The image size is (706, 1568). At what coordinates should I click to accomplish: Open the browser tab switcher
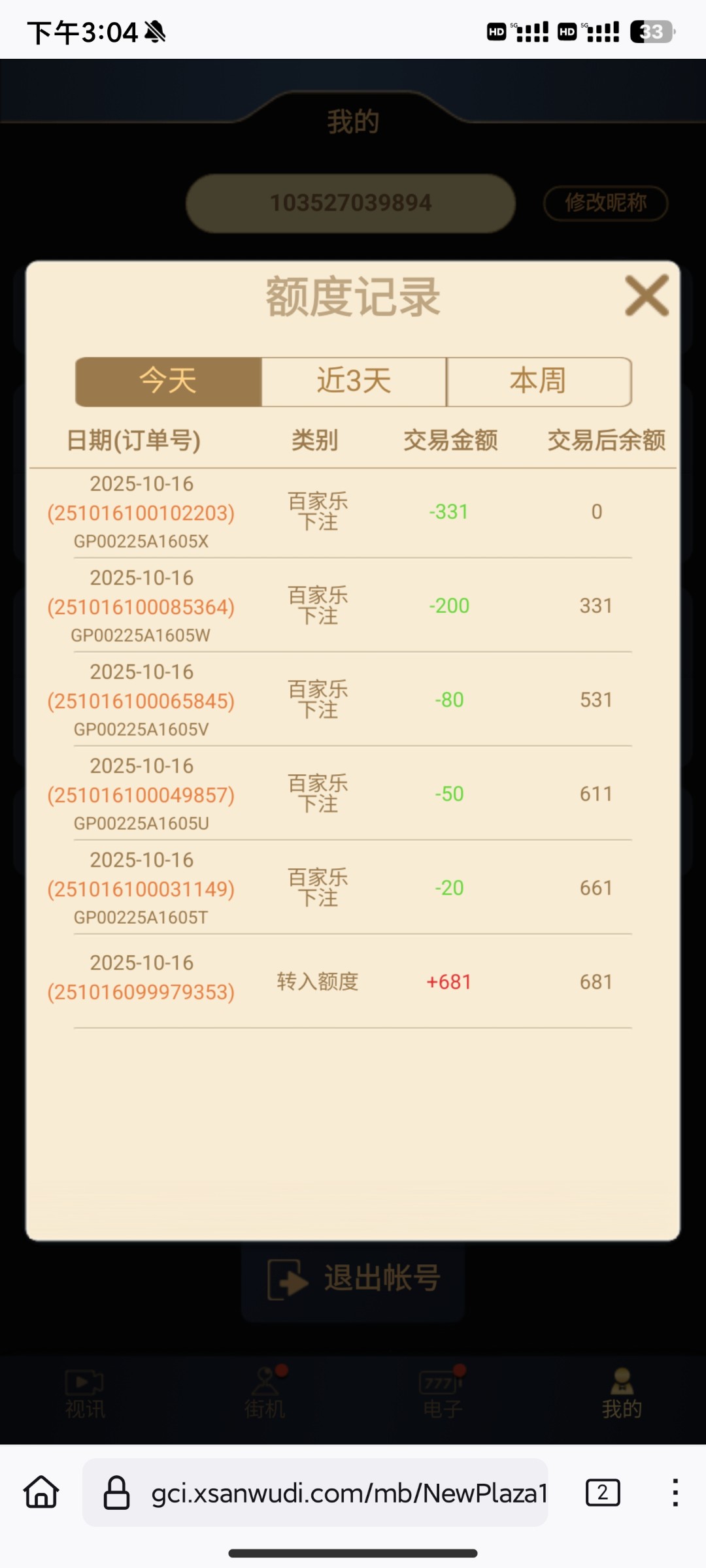pyautogui.click(x=602, y=1493)
